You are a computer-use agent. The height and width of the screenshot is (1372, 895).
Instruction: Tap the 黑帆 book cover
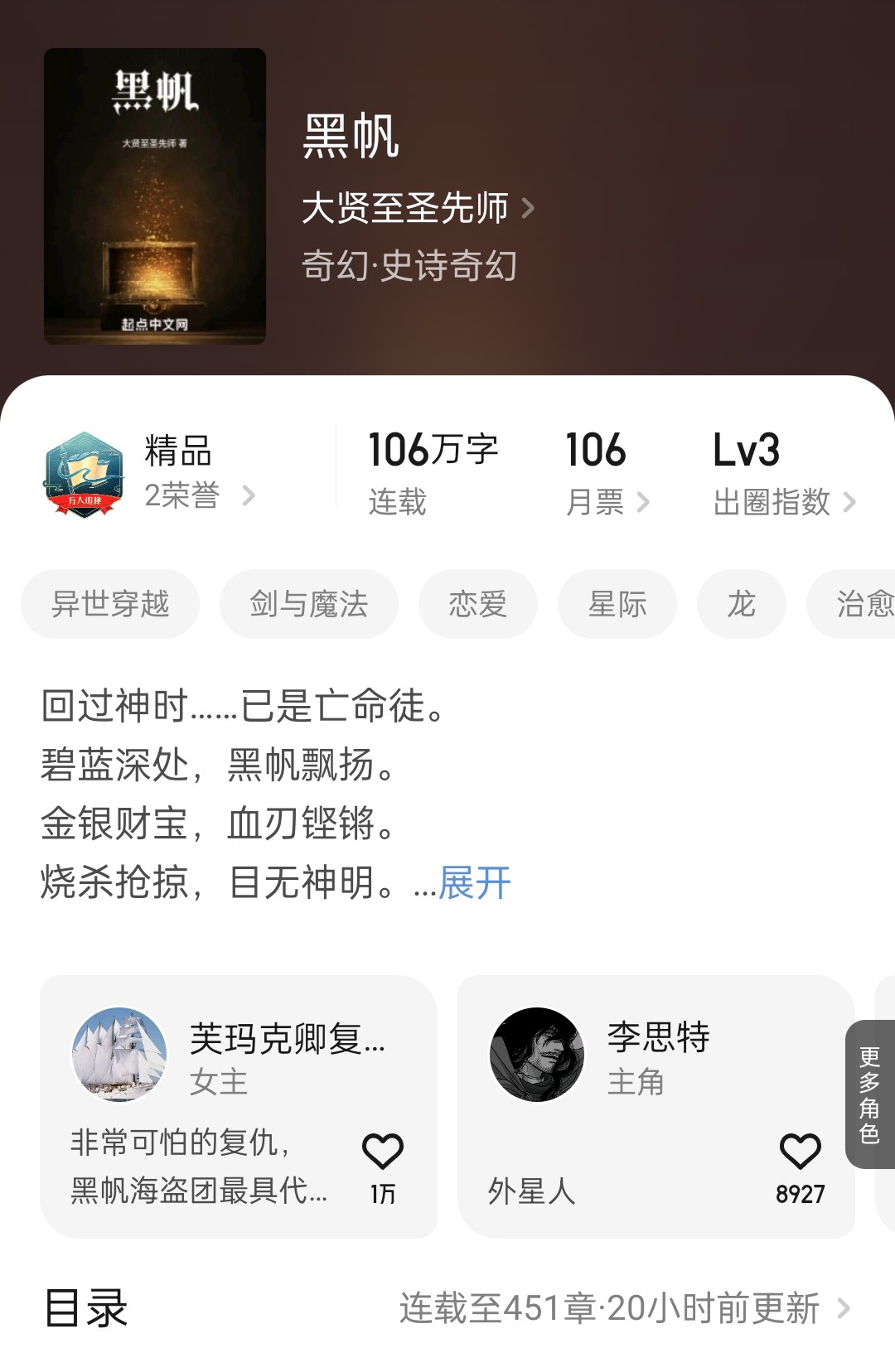click(155, 196)
